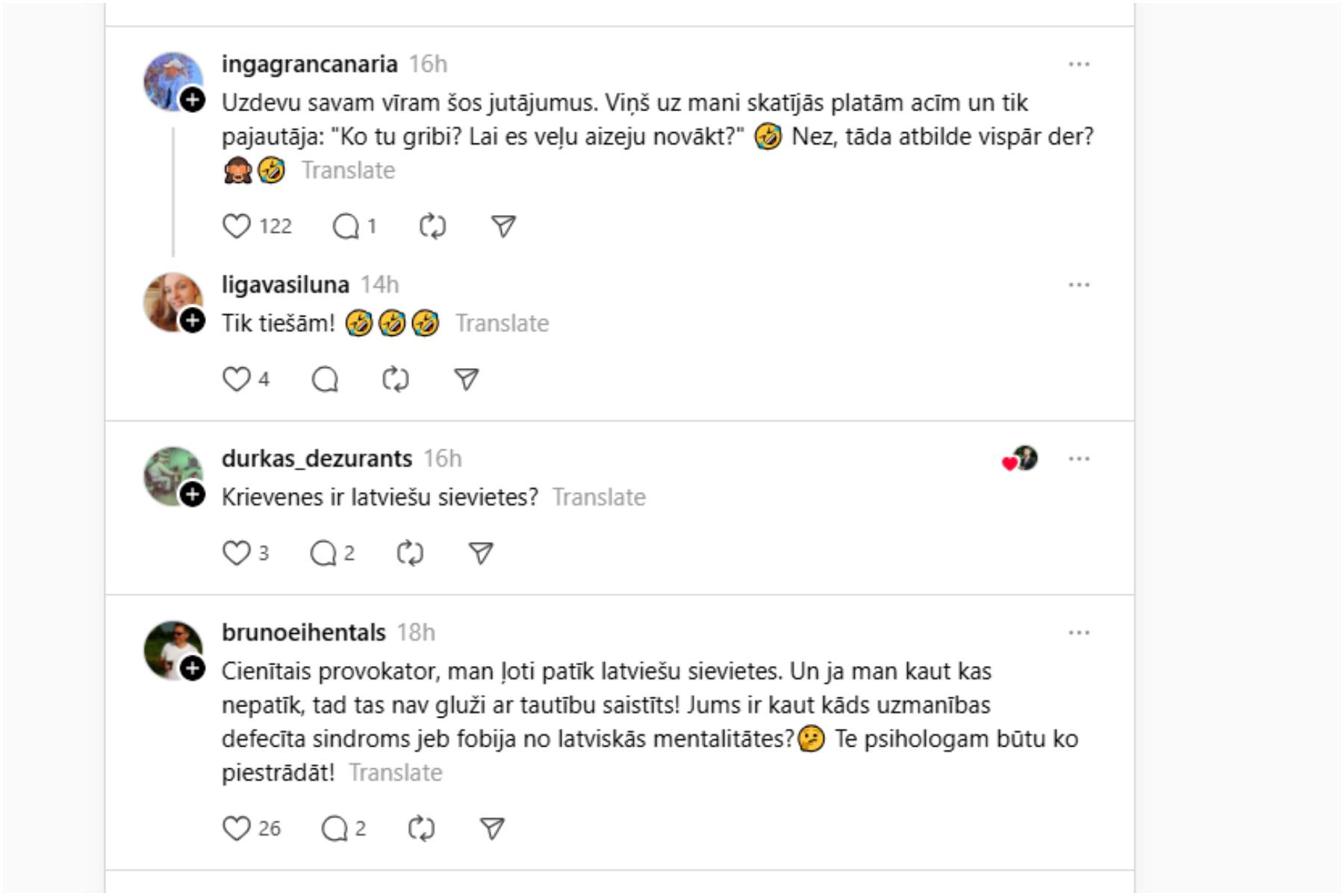
Task: Reply to ingagrancanaria's comment
Action: pyautogui.click(x=346, y=226)
